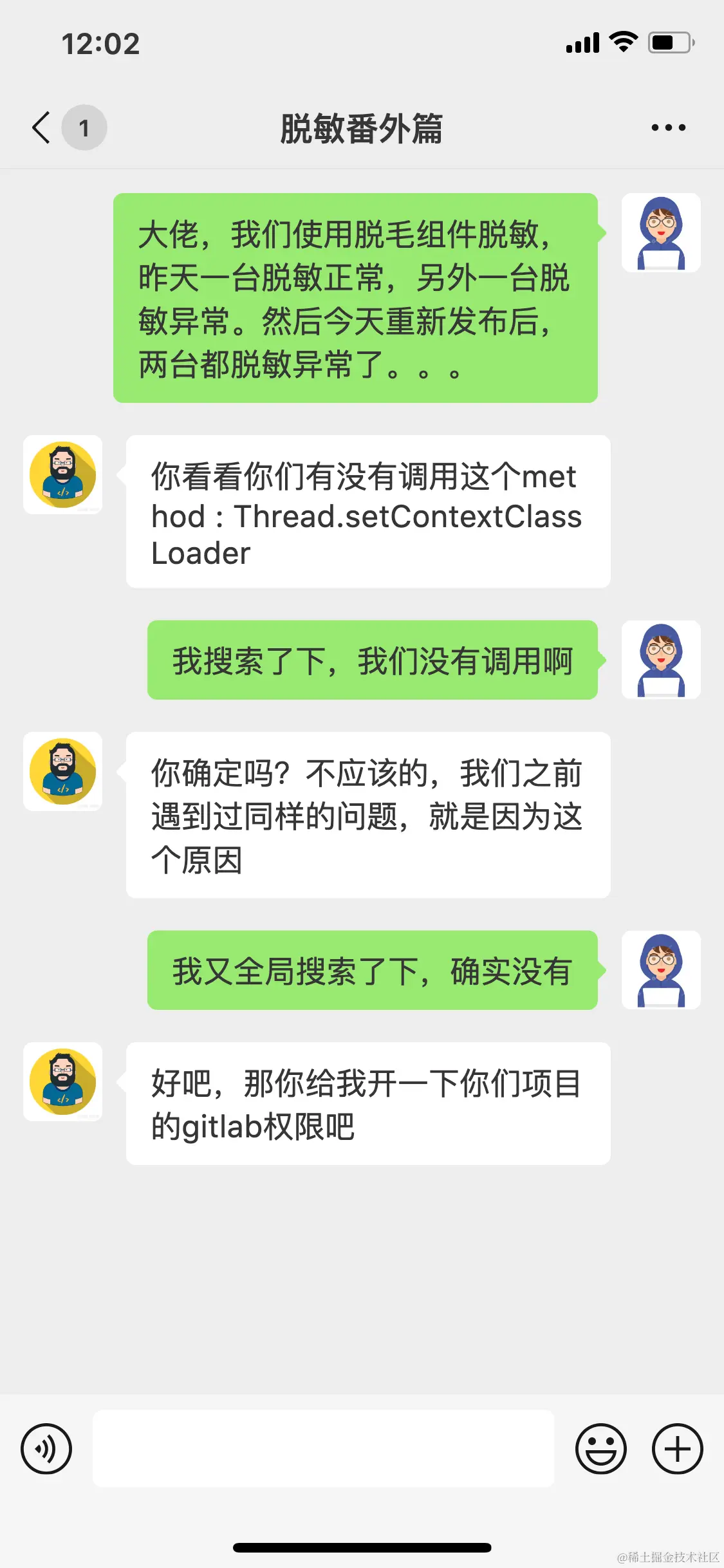Screen dimensions: 724x1568
Task: Open the chat overflow menu
Action: click(668, 127)
